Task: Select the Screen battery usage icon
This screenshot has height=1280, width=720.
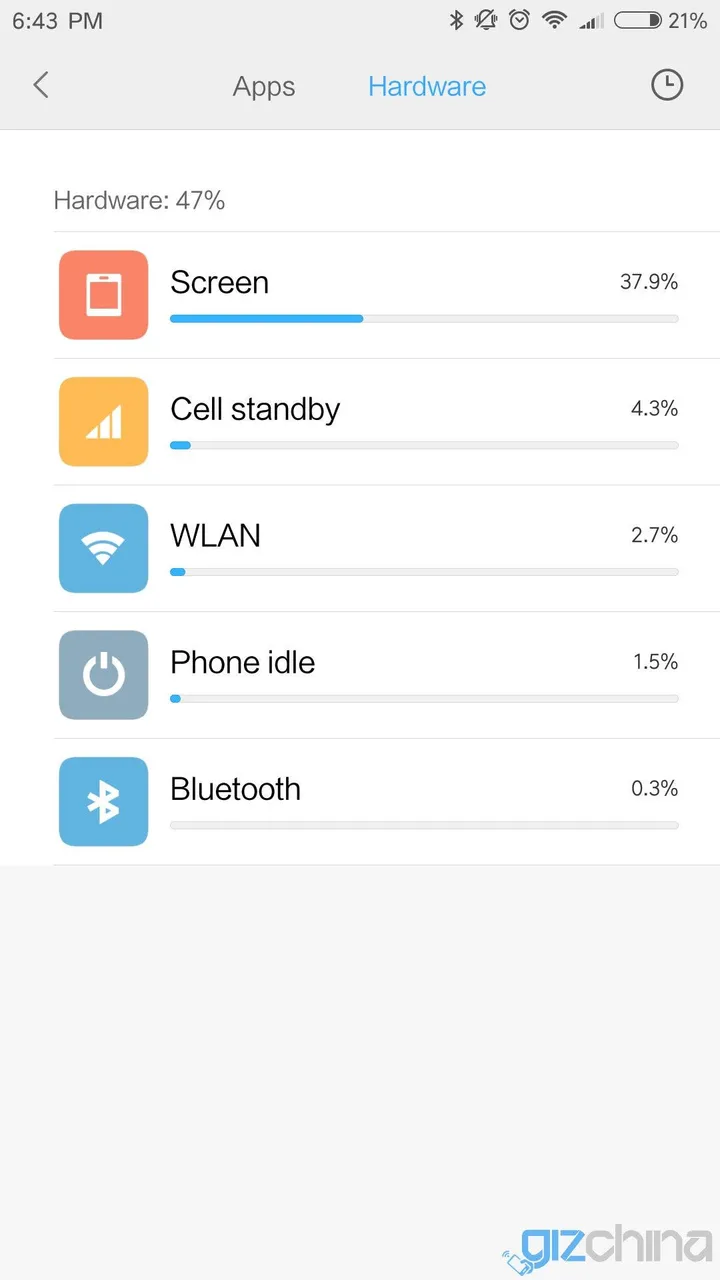Action: click(103, 294)
